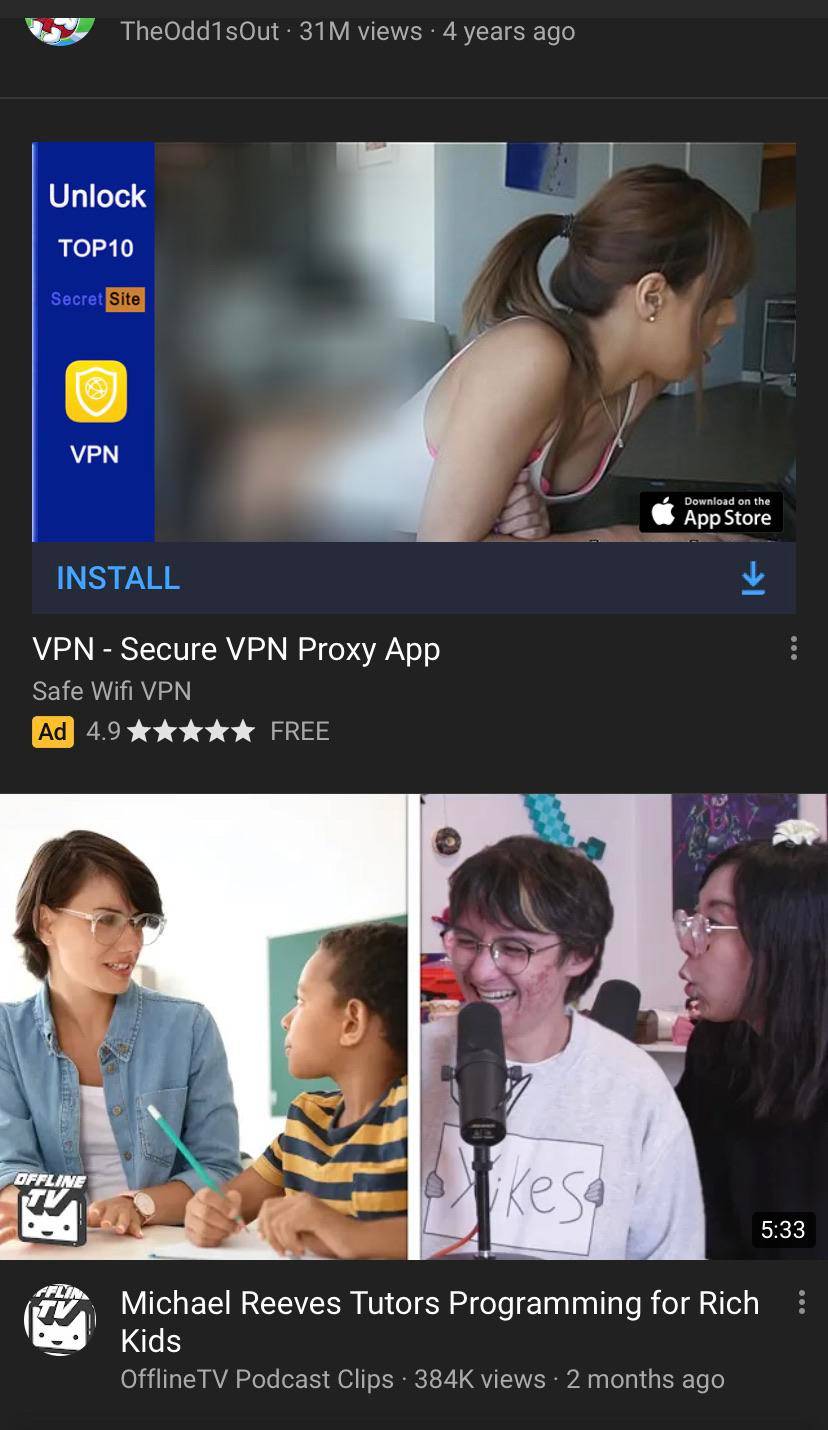Open the VPN ad banner image
Screen dimensions: 828x1430
pyautogui.click(x=414, y=342)
